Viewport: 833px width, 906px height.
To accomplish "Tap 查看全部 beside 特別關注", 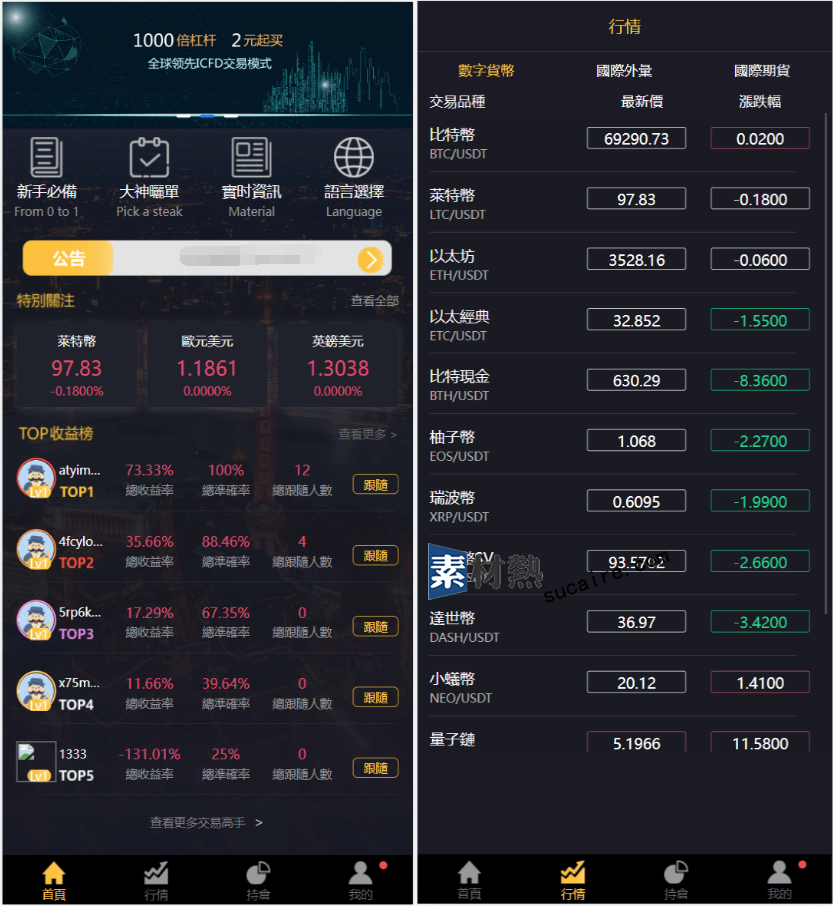I will click(374, 301).
